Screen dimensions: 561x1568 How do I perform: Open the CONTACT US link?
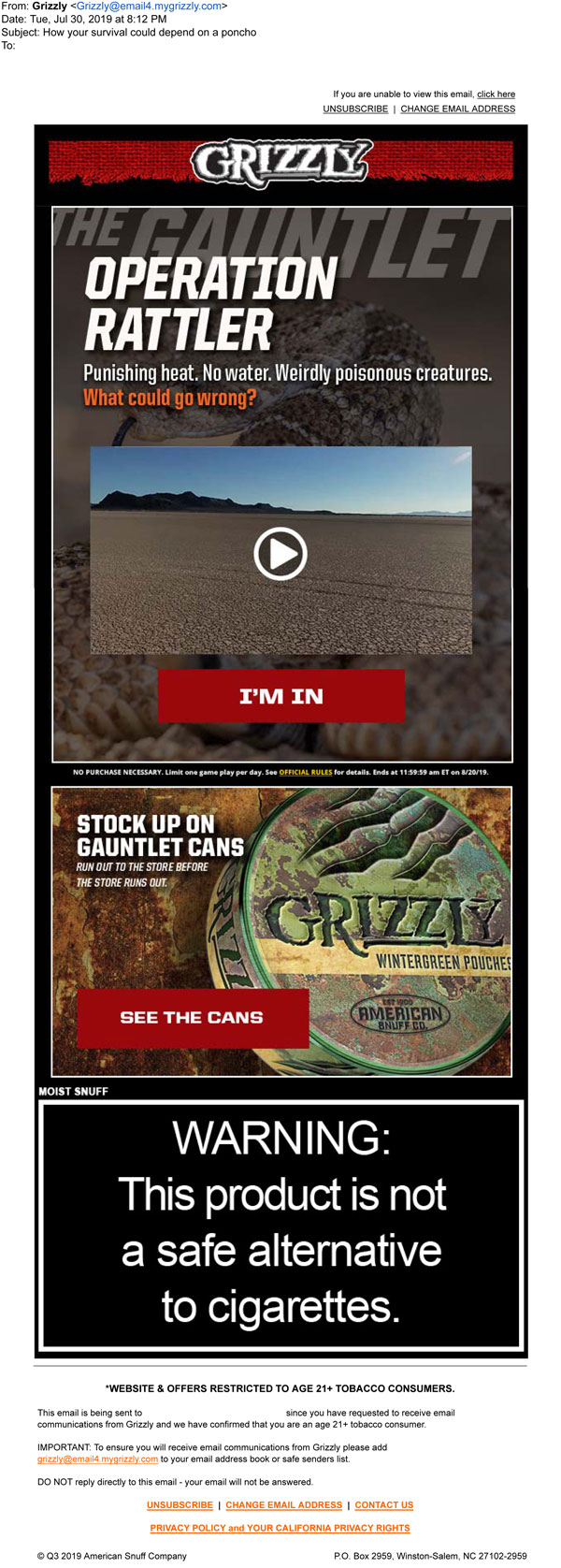point(383,1504)
